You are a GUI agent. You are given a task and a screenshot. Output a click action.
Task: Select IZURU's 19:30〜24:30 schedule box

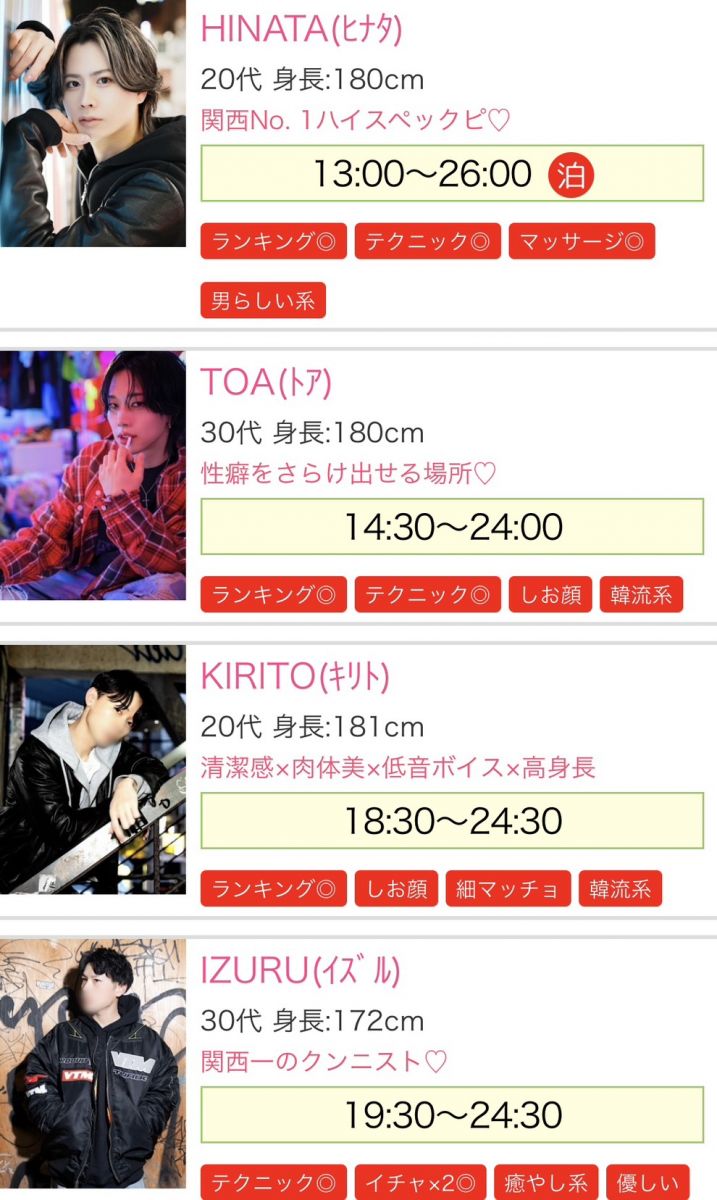[452, 1114]
